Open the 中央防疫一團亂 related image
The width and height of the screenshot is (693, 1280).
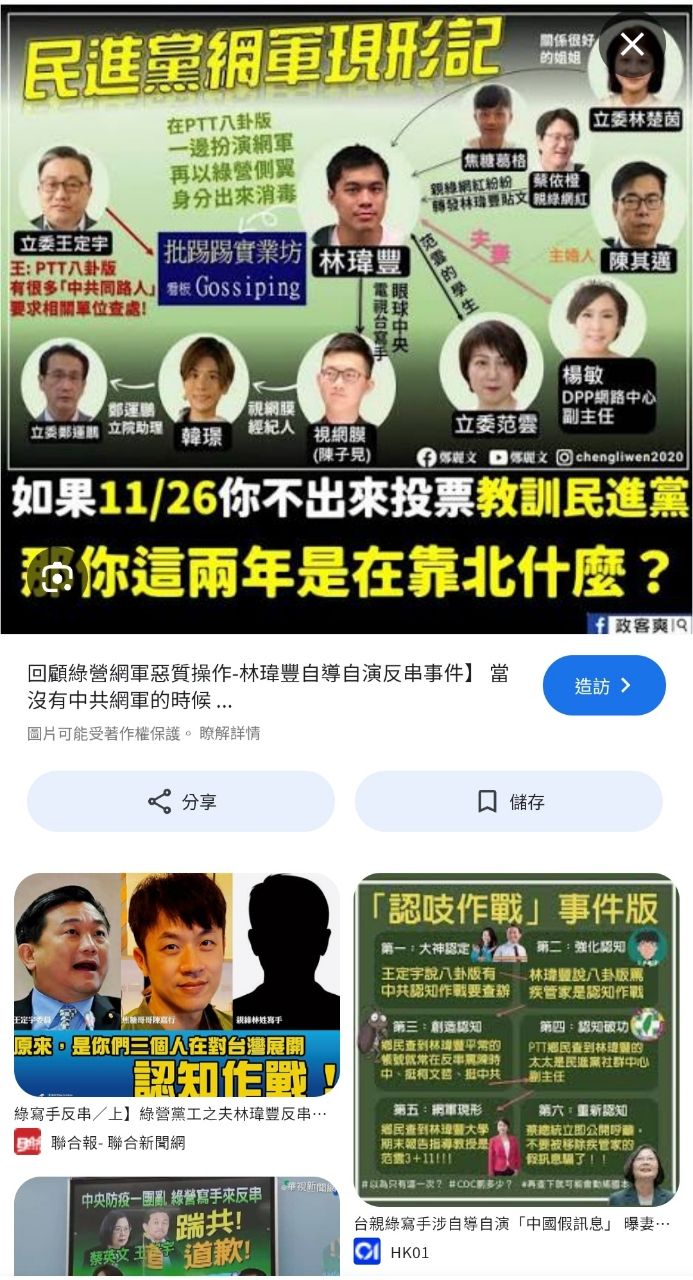[x=177, y=1227]
